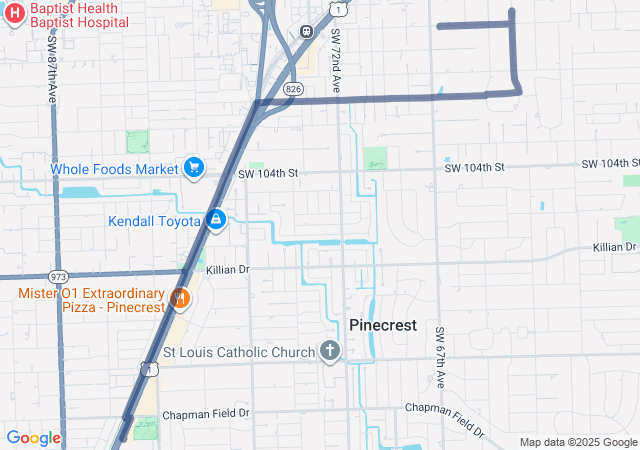The height and width of the screenshot is (450, 640).
Task: Tap the Kendall Toyota map marker
Action: point(216,220)
